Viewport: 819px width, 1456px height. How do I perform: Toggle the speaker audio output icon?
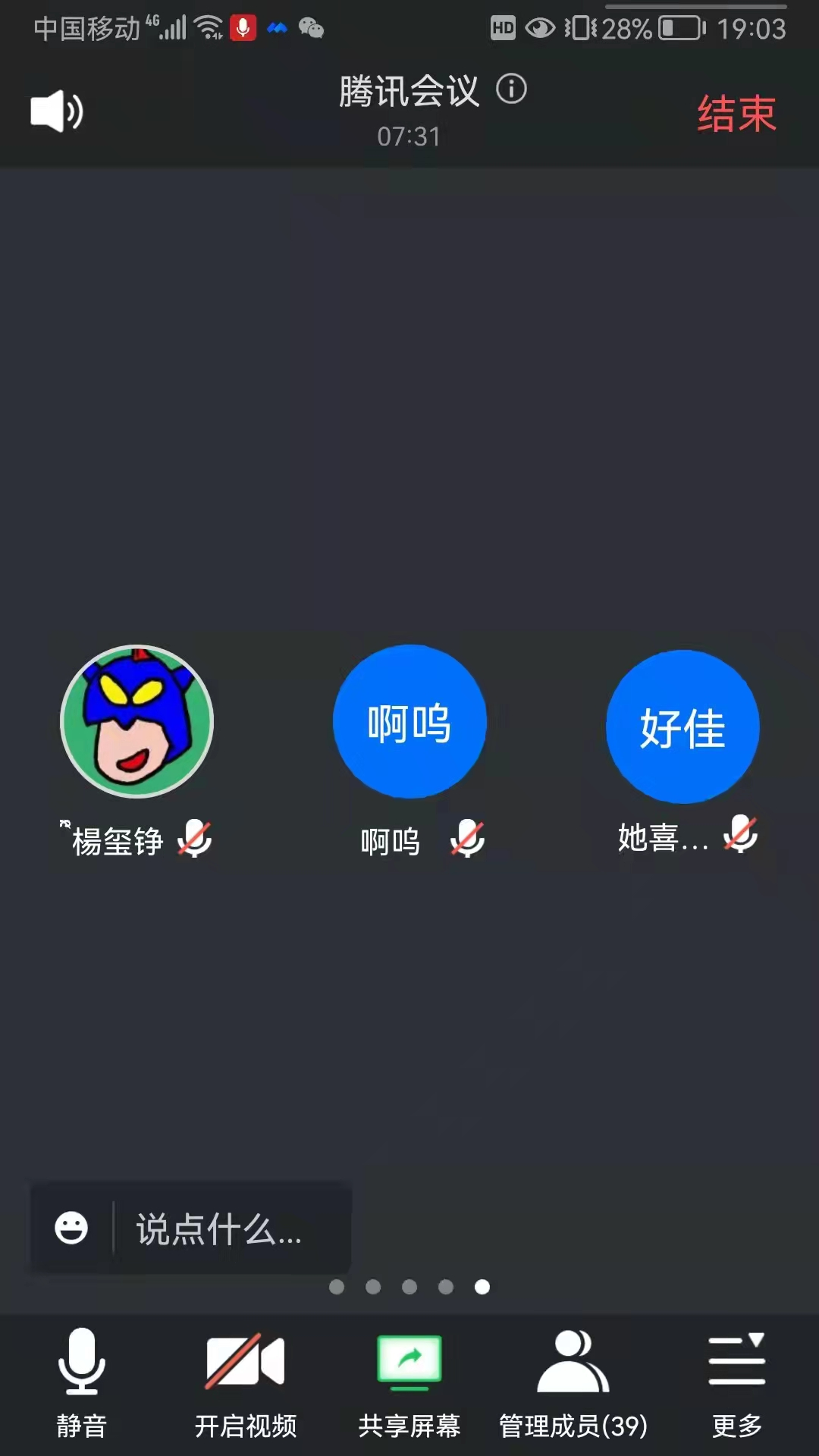(57, 111)
